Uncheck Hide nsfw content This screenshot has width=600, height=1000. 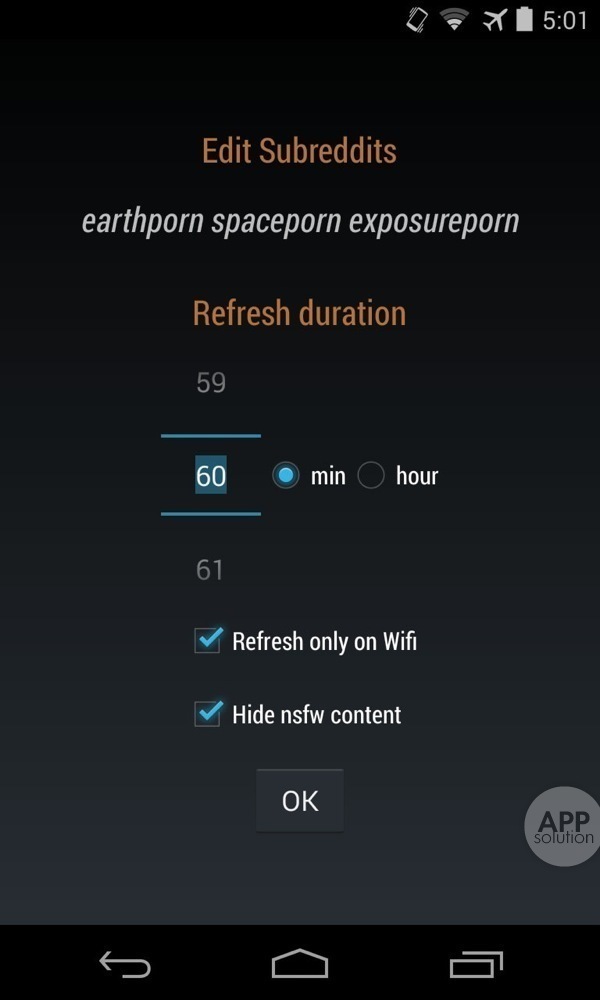208,714
